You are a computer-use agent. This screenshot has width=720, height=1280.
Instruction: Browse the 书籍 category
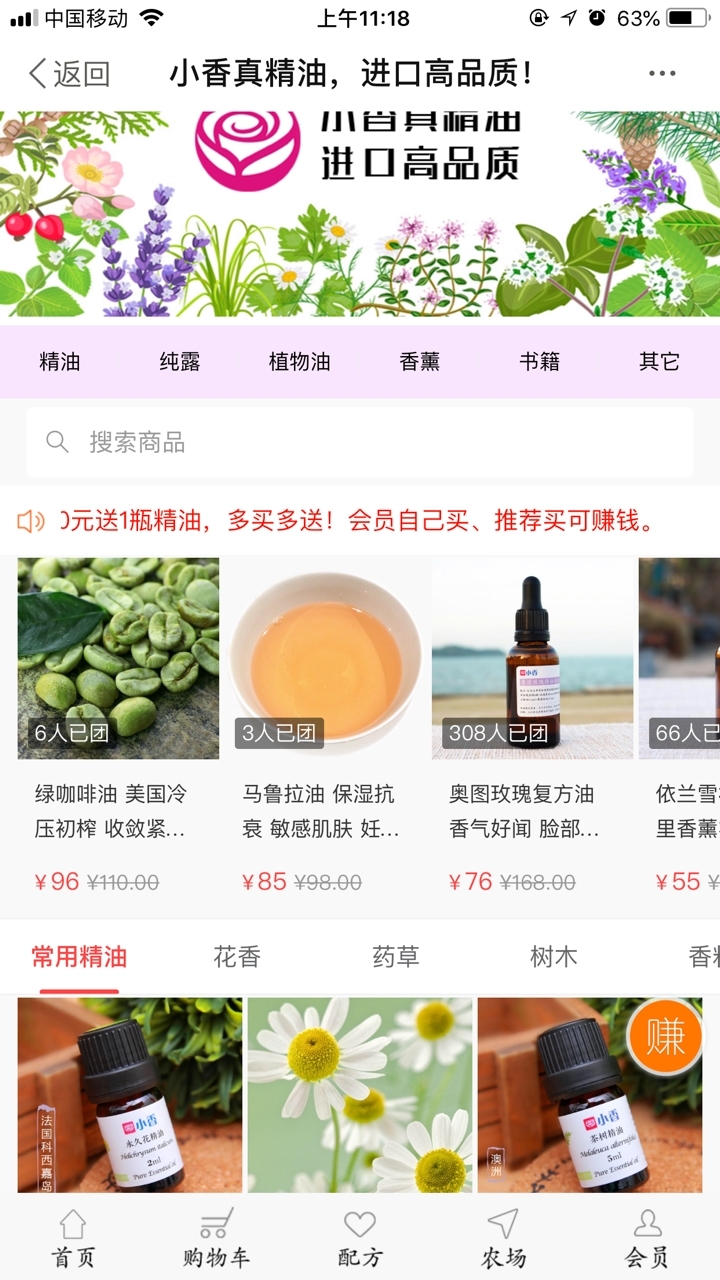click(540, 361)
